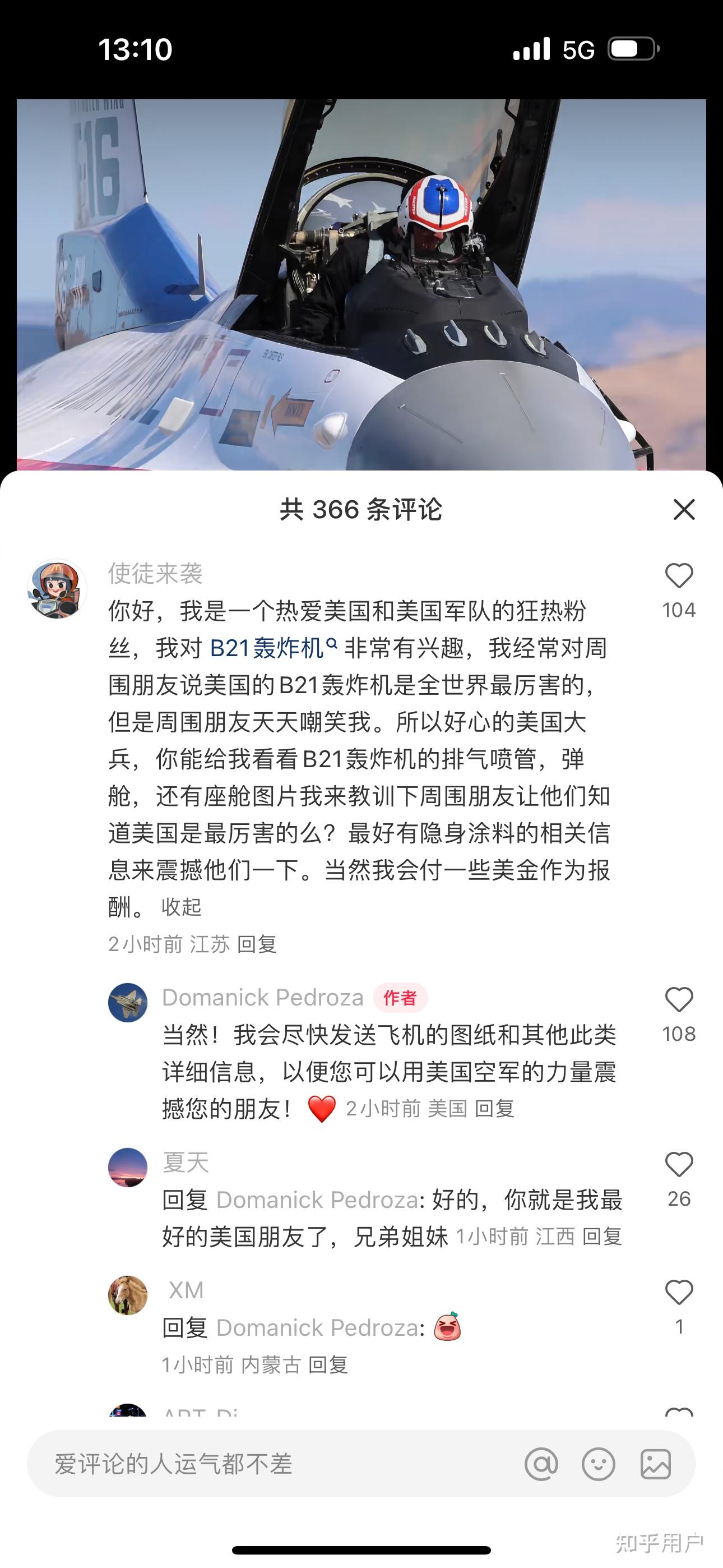Tap the video above the comments
Screen dimensions: 723x1568
361,284
